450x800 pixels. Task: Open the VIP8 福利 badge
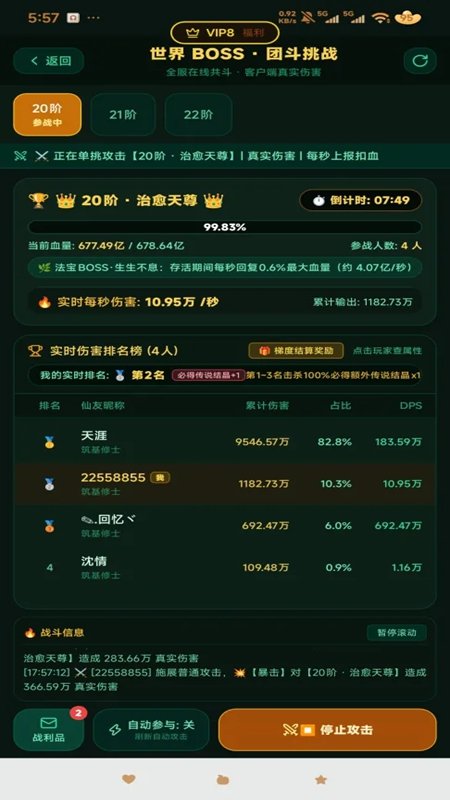point(225,33)
